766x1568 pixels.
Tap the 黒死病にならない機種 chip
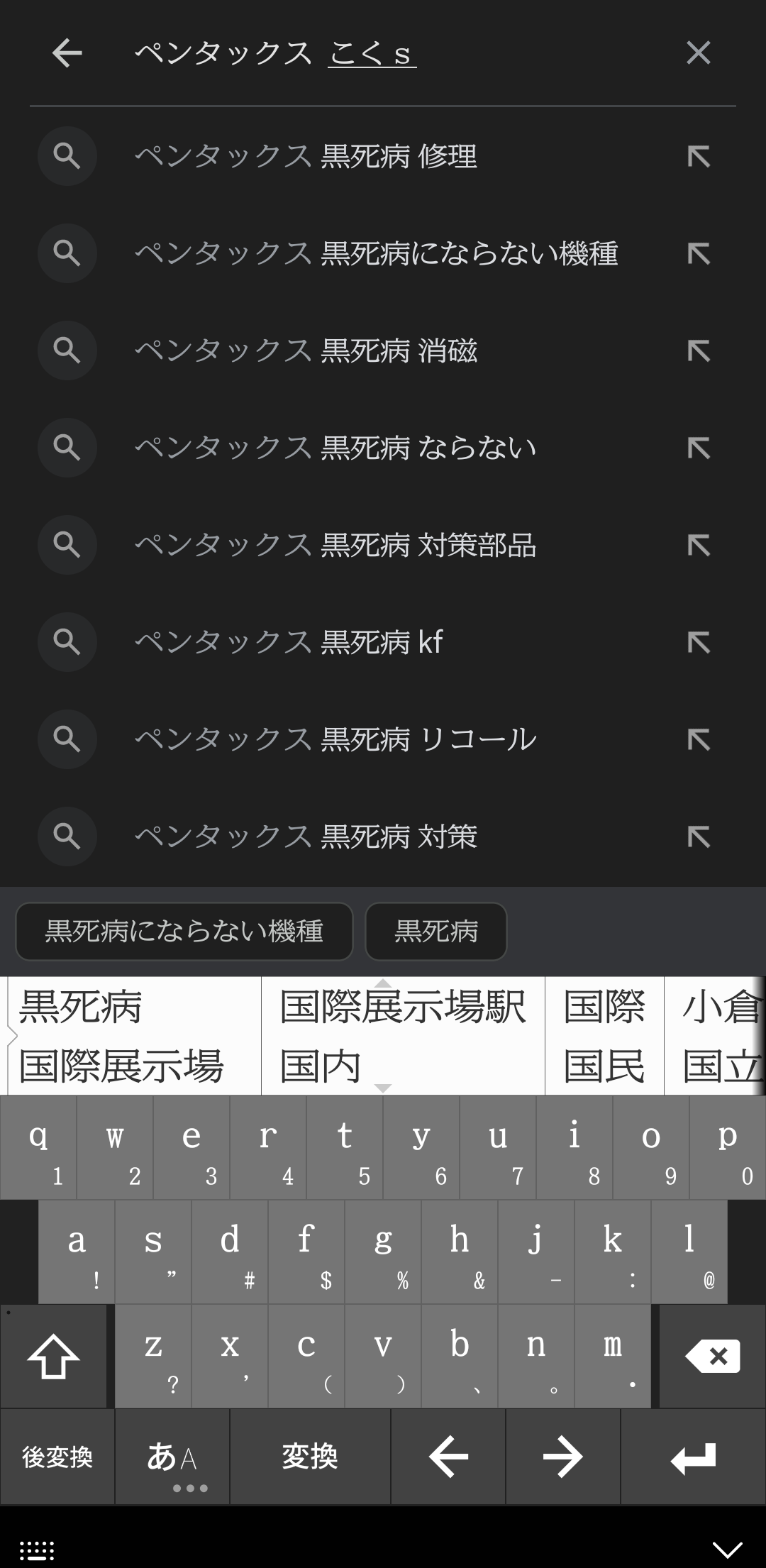(x=184, y=931)
